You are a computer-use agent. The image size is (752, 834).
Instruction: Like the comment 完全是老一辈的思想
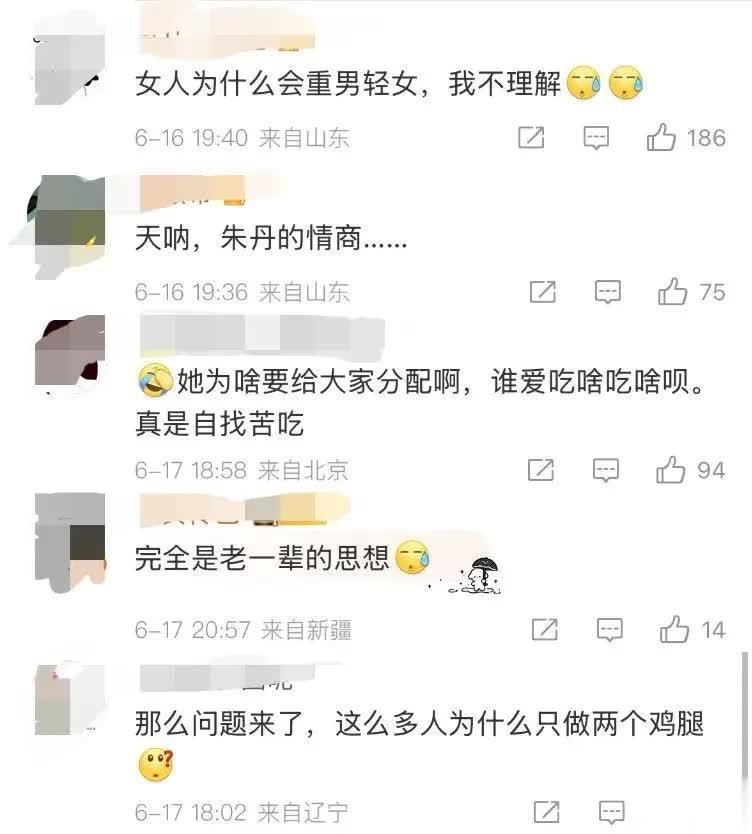675,629
